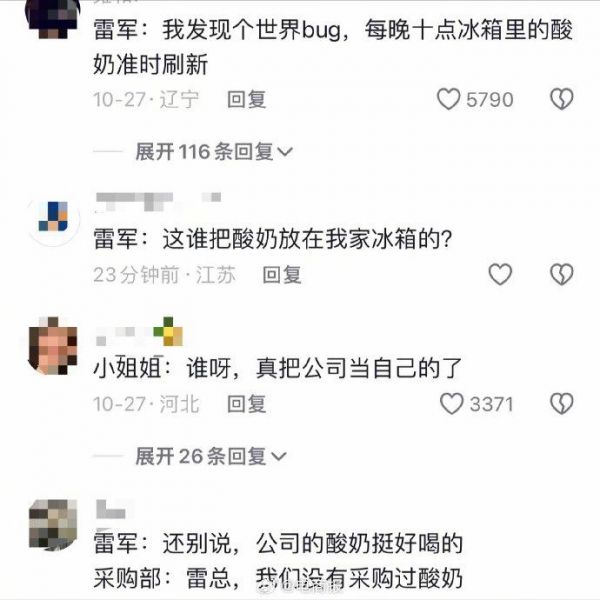Dislike the 10-27 河北 comment
Image resolution: width=600 pixels, height=600 pixels.
562,404
